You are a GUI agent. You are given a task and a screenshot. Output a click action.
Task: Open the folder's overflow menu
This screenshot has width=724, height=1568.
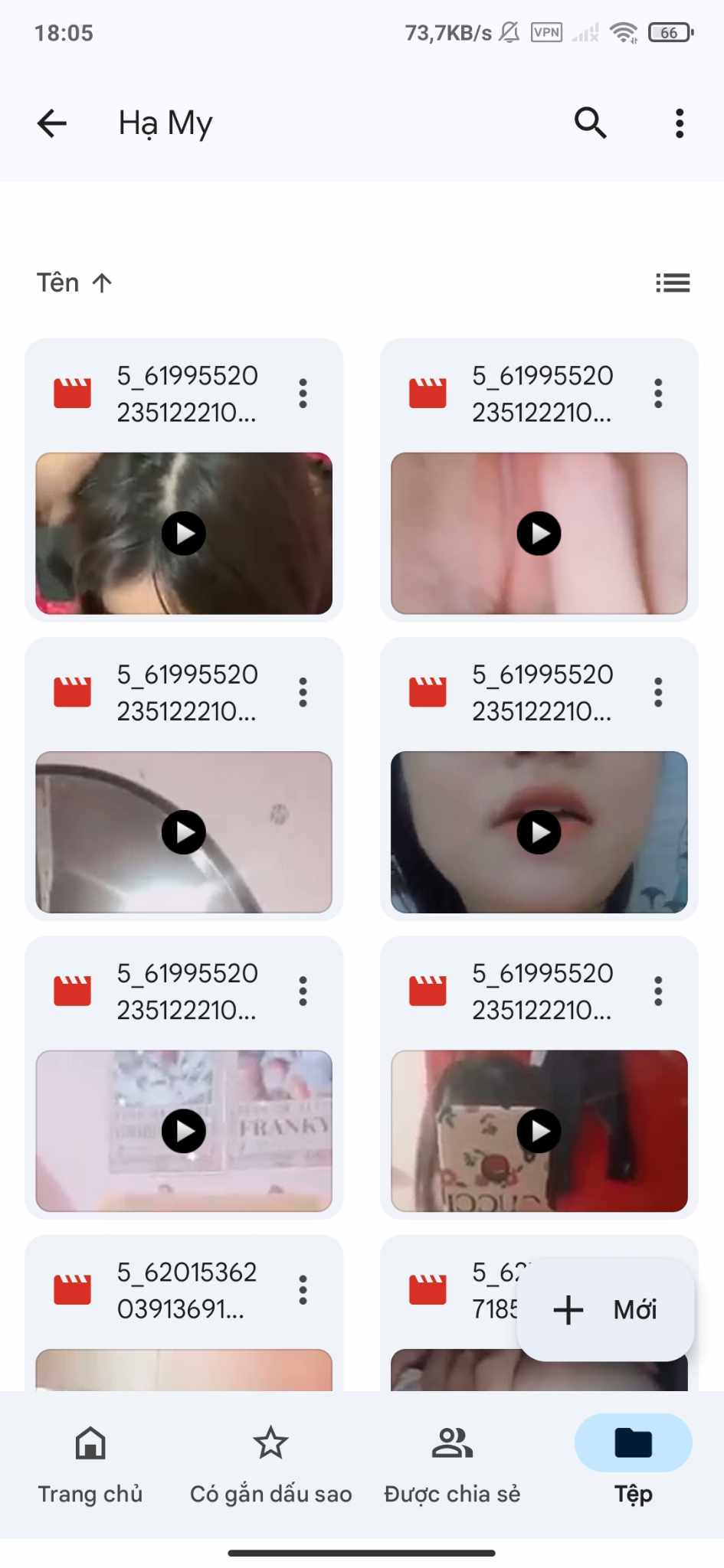[x=679, y=123]
